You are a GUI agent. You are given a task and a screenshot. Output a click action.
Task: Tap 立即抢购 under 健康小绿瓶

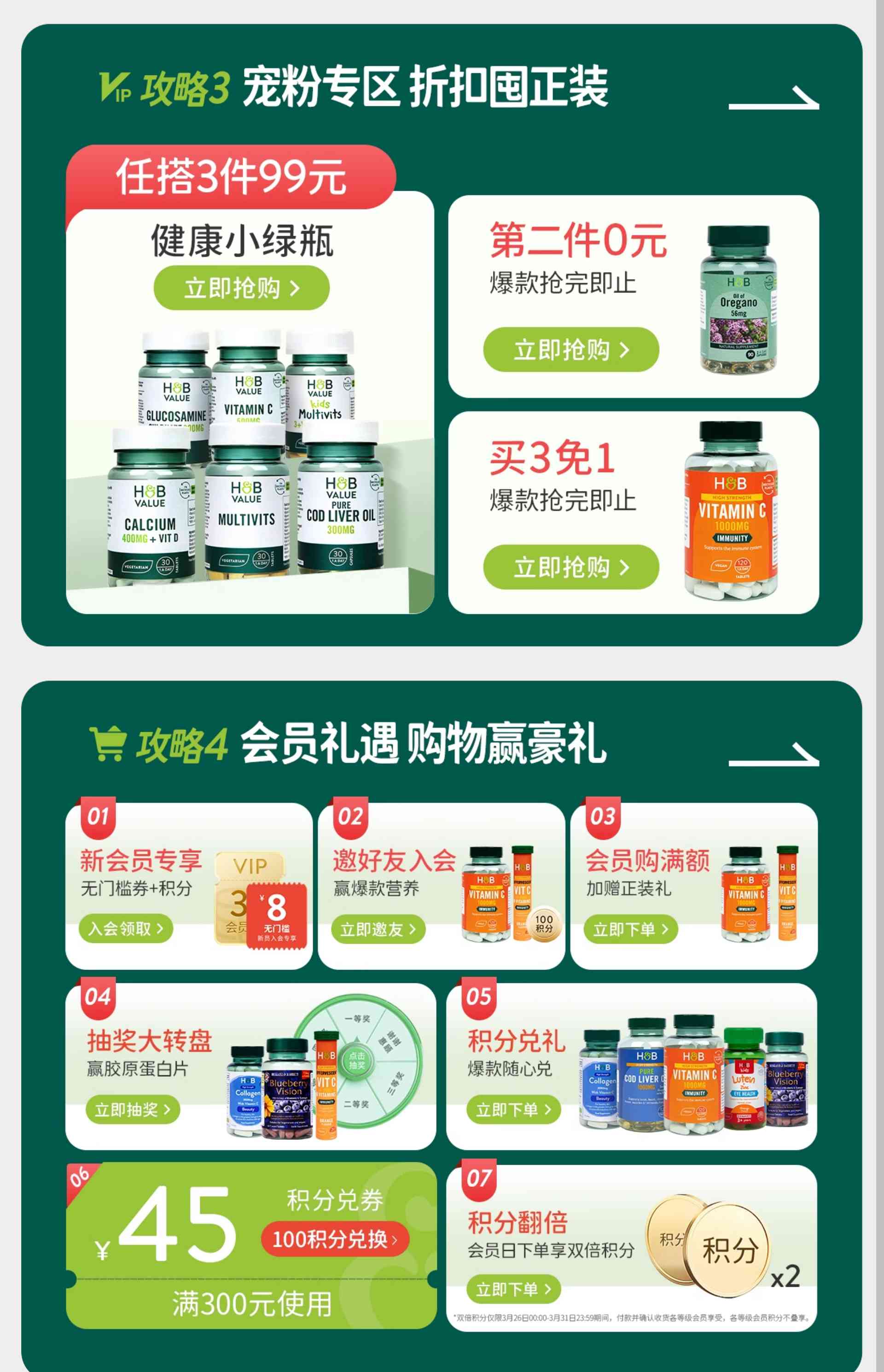tap(242, 287)
